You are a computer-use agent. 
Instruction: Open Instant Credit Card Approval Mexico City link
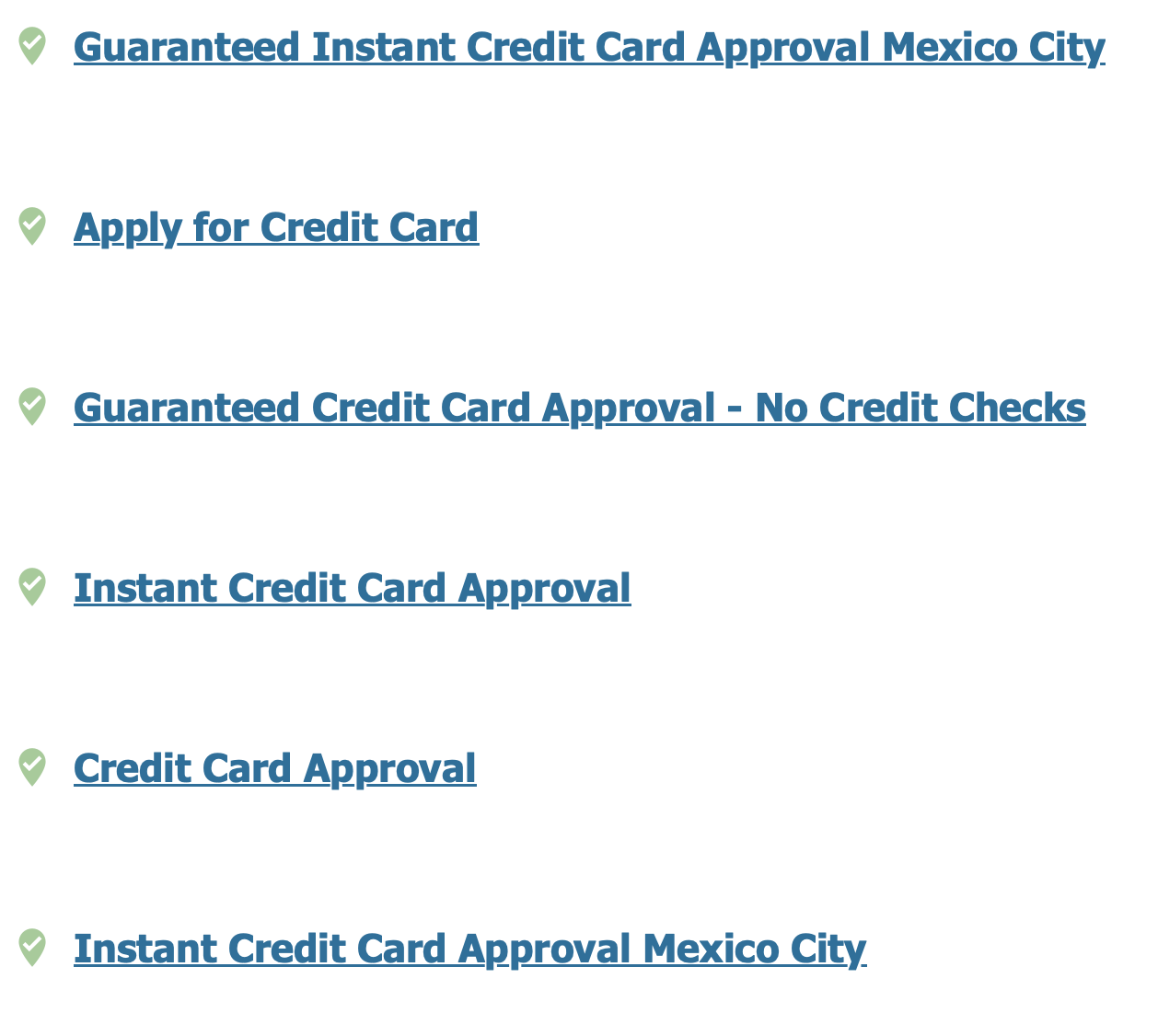[469, 950]
